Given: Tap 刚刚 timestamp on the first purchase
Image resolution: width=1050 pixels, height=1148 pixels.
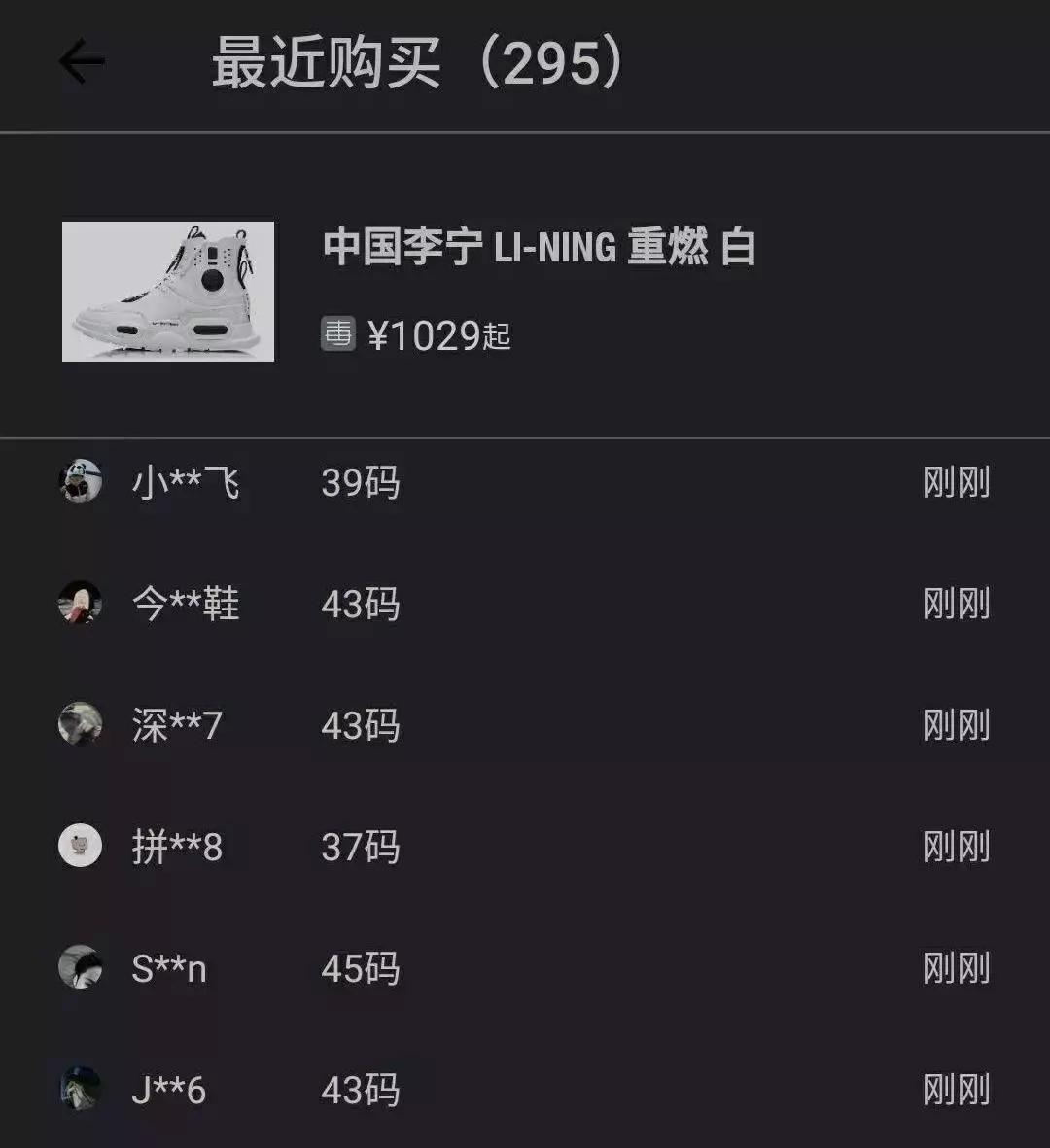Looking at the screenshot, I should click(954, 483).
